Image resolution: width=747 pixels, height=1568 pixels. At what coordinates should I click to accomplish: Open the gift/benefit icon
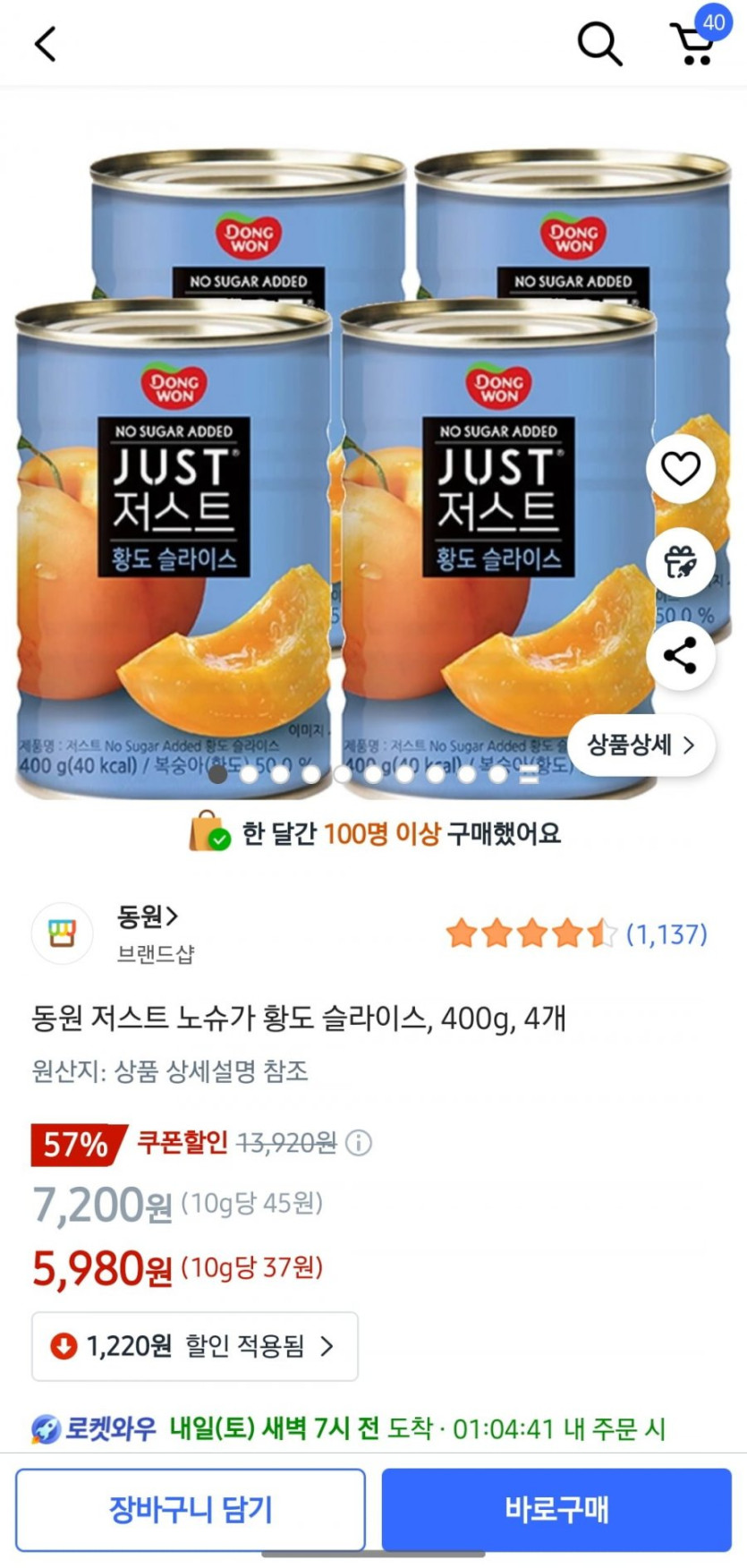pos(681,563)
